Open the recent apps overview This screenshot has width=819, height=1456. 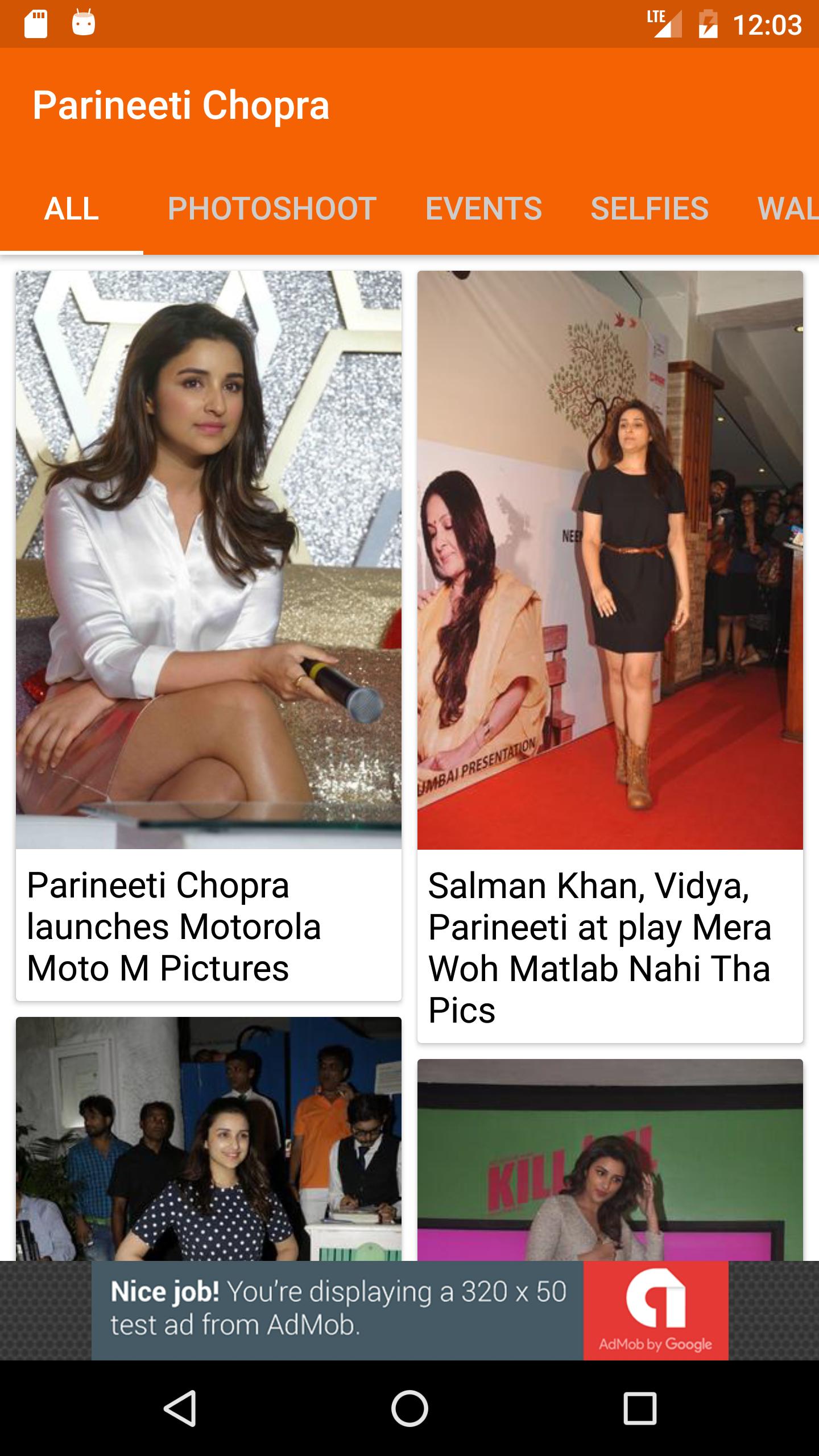(x=640, y=1408)
